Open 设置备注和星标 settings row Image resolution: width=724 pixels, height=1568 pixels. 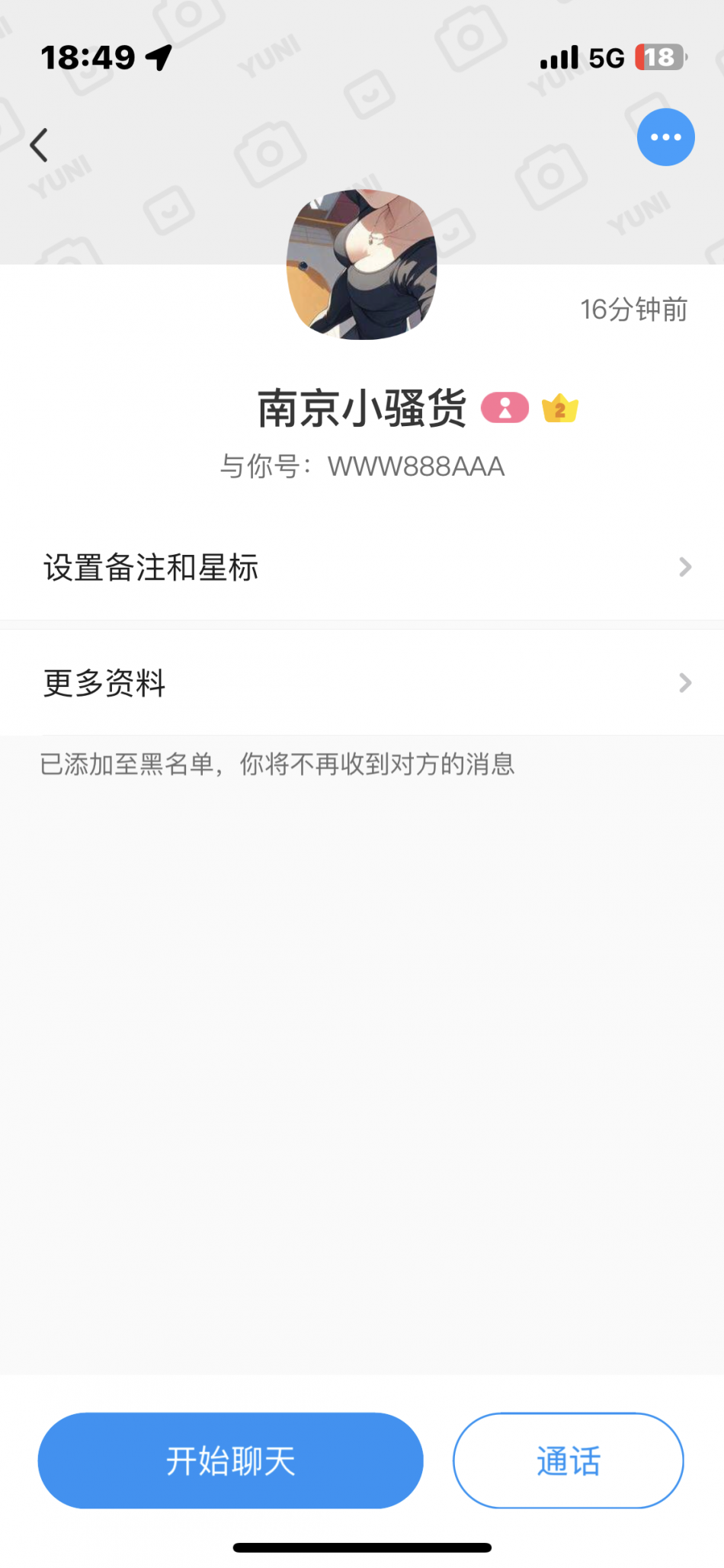click(x=362, y=568)
